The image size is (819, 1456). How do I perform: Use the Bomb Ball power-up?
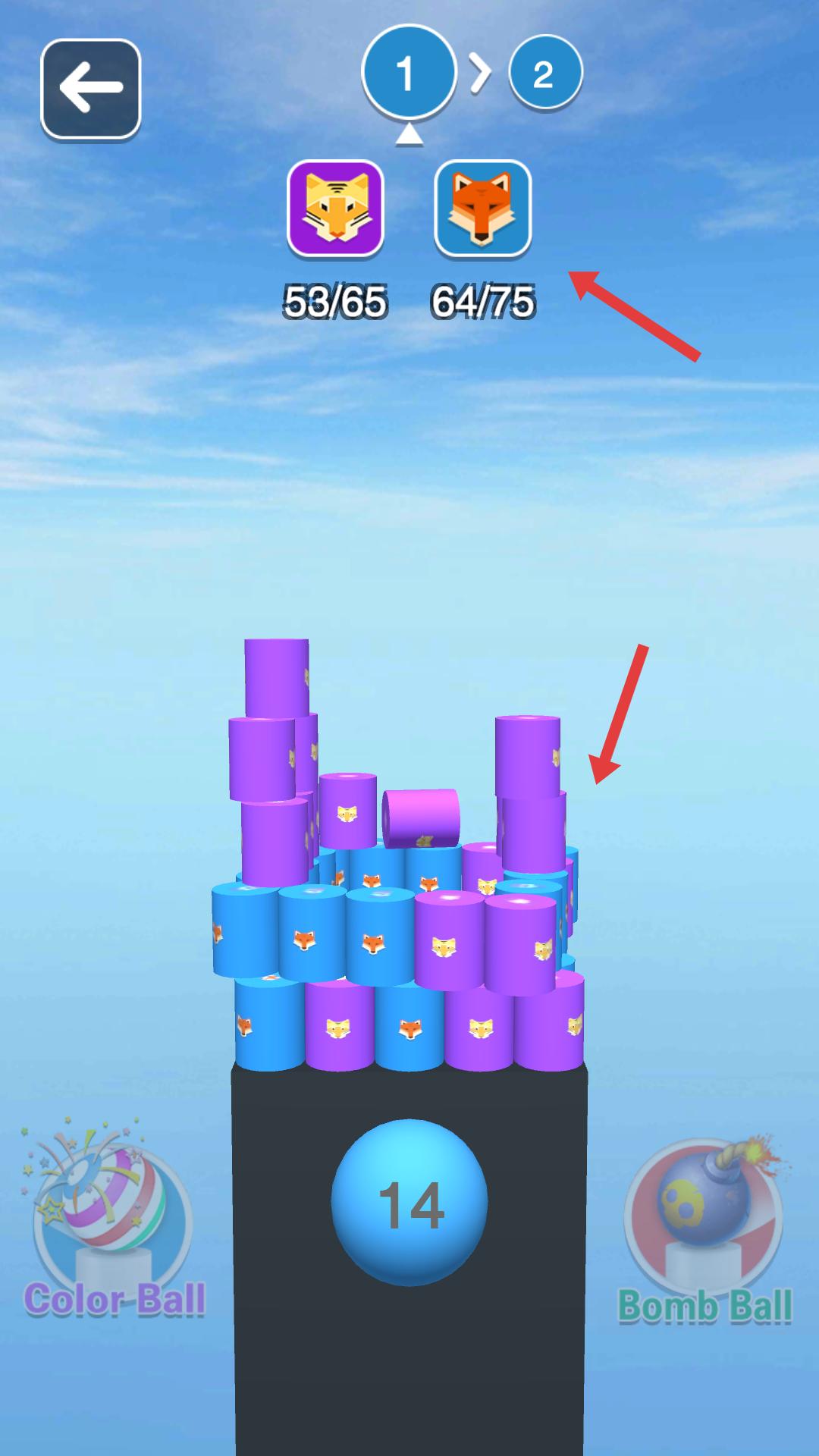point(705,1225)
